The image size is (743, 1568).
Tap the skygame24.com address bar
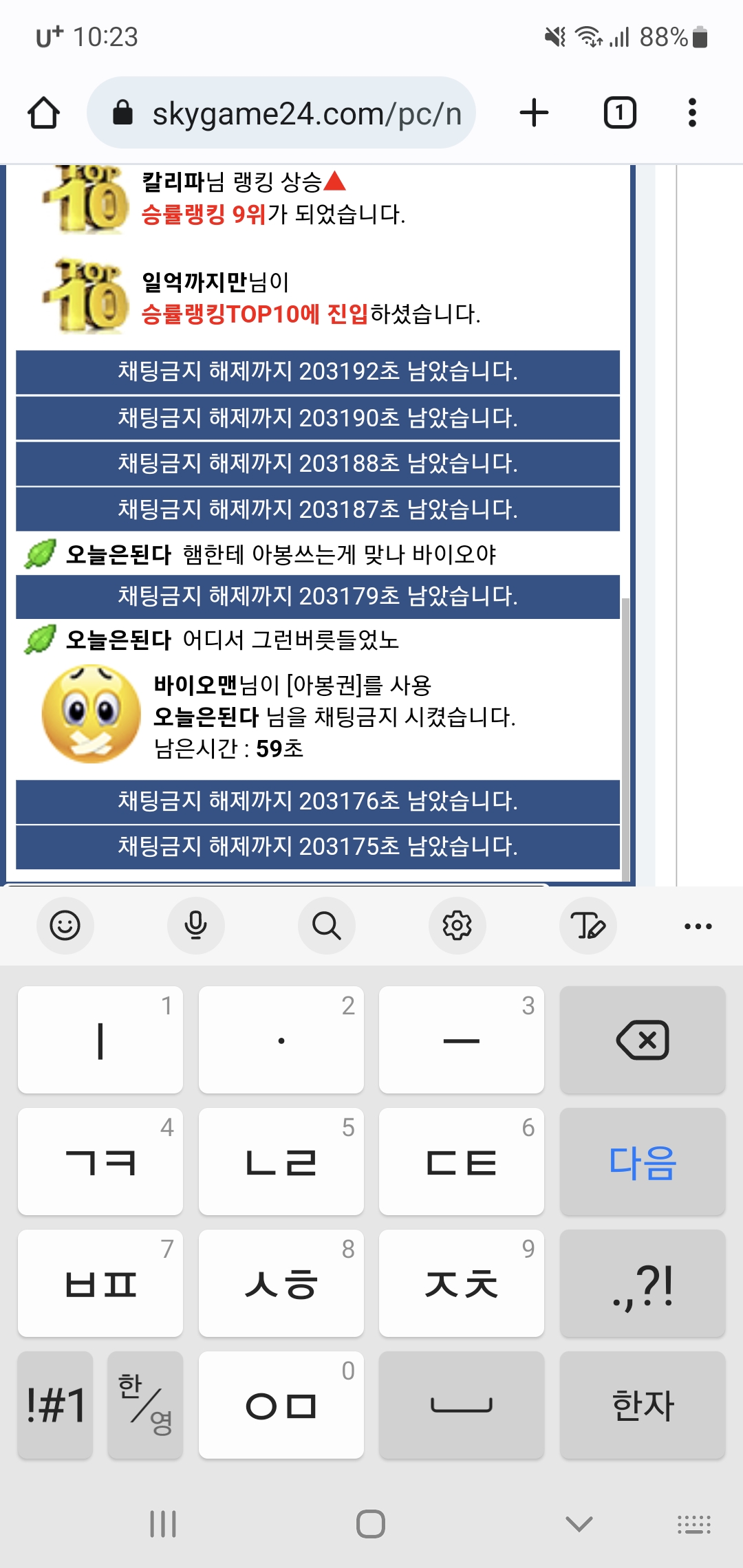click(x=281, y=113)
